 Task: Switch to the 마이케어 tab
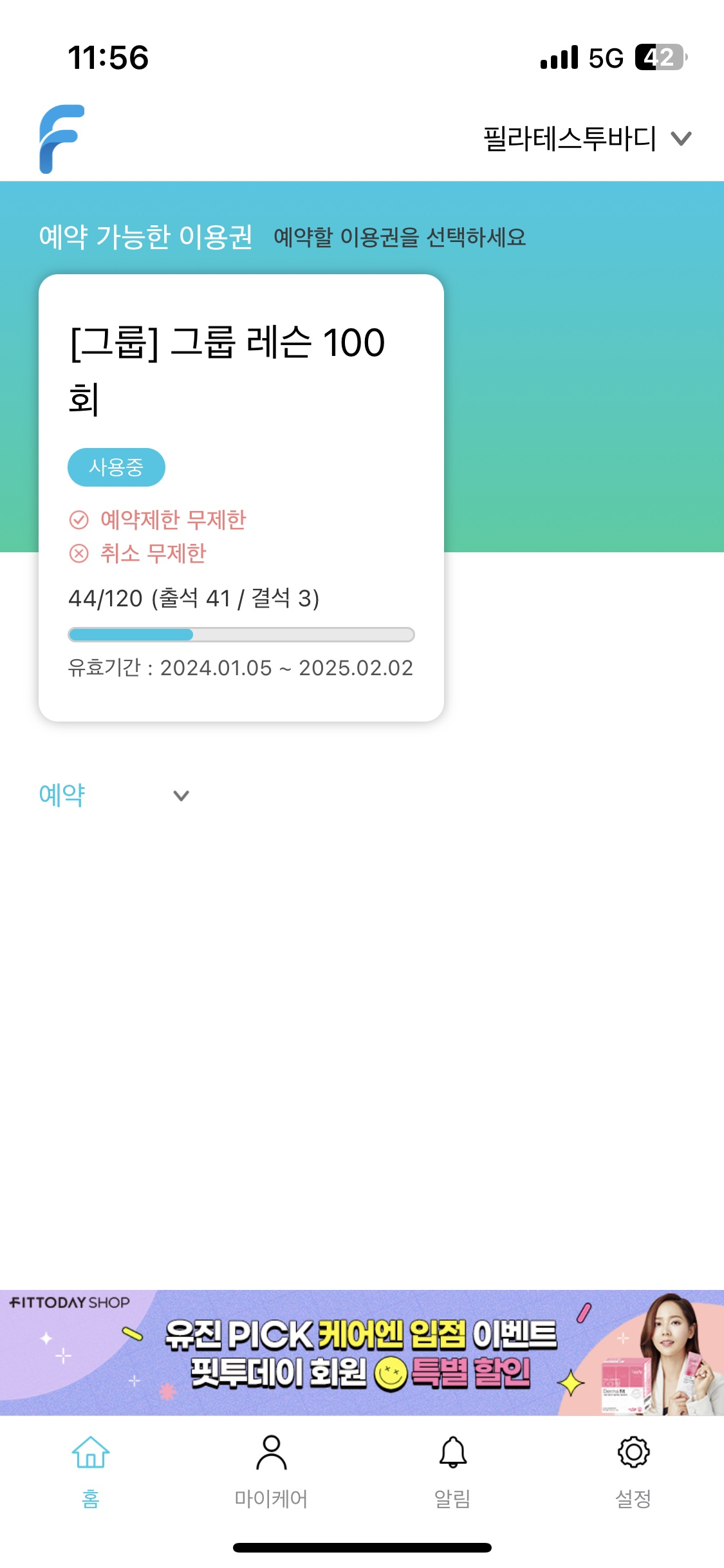tap(271, 1471)
